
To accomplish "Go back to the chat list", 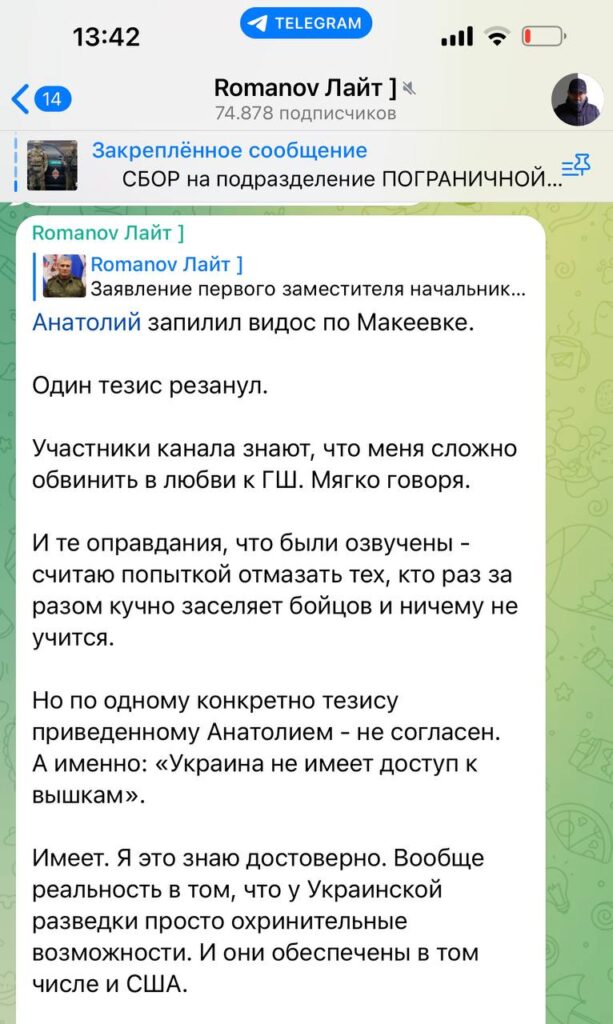I will click(x=38, y=99).
